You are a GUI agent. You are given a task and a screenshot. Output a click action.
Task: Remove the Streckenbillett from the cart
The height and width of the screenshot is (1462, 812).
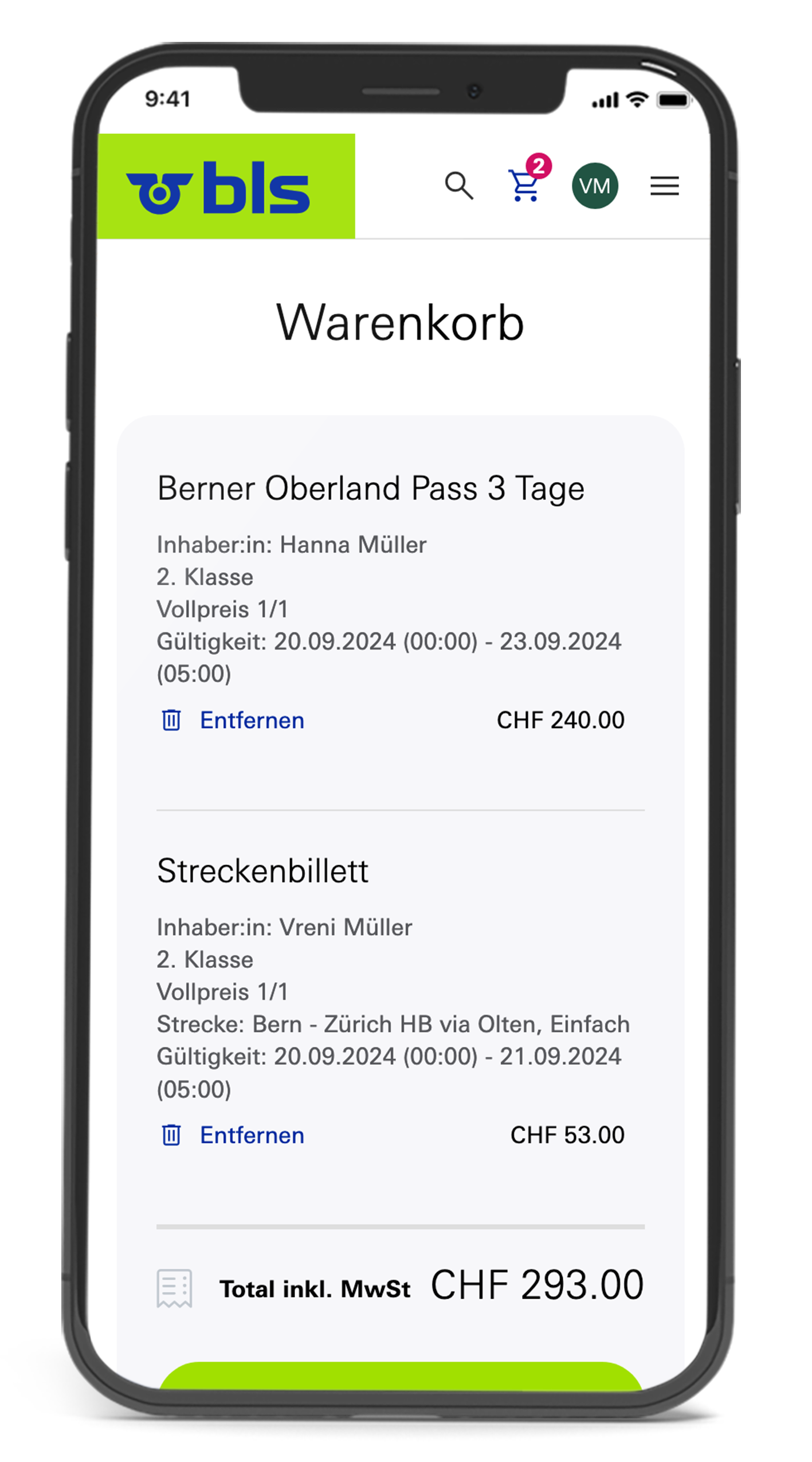(233, 1135)
